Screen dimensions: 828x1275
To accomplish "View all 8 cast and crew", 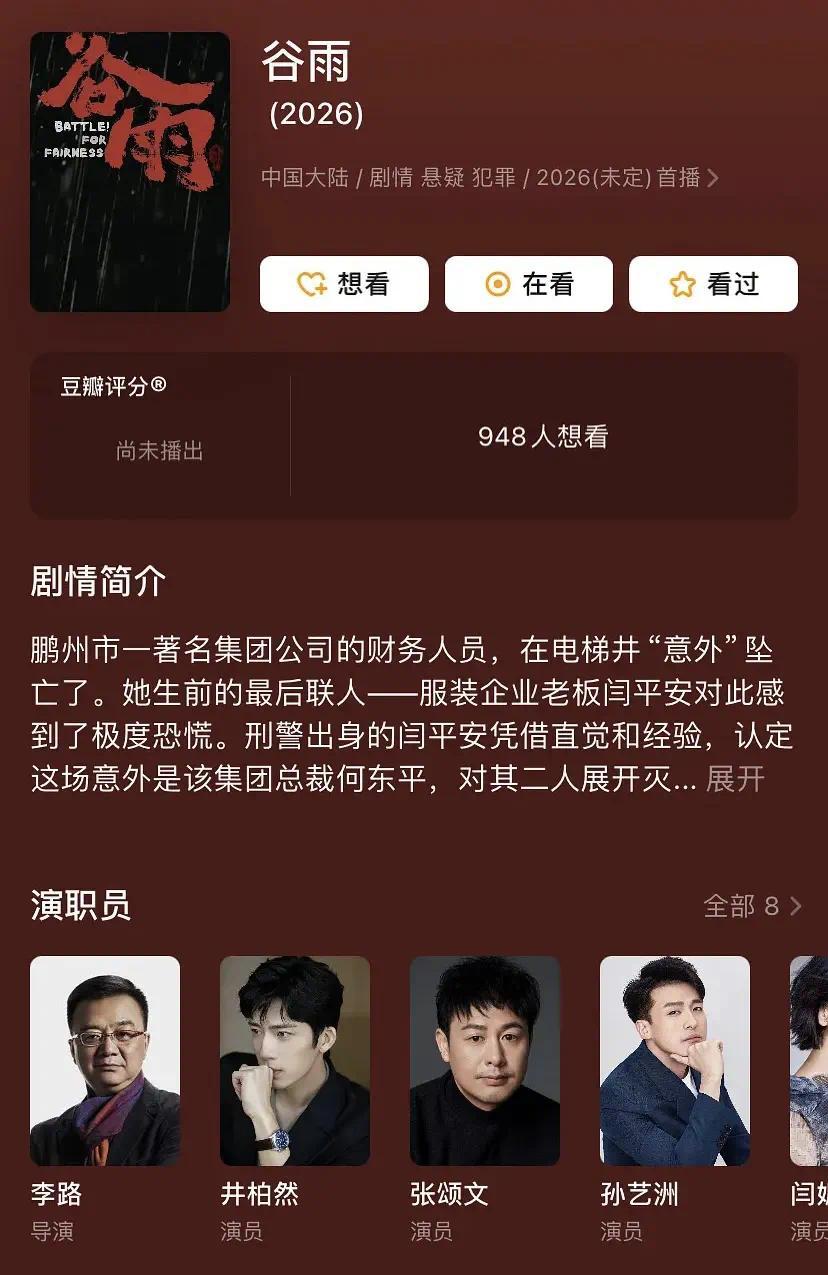I will click(752, 906).
